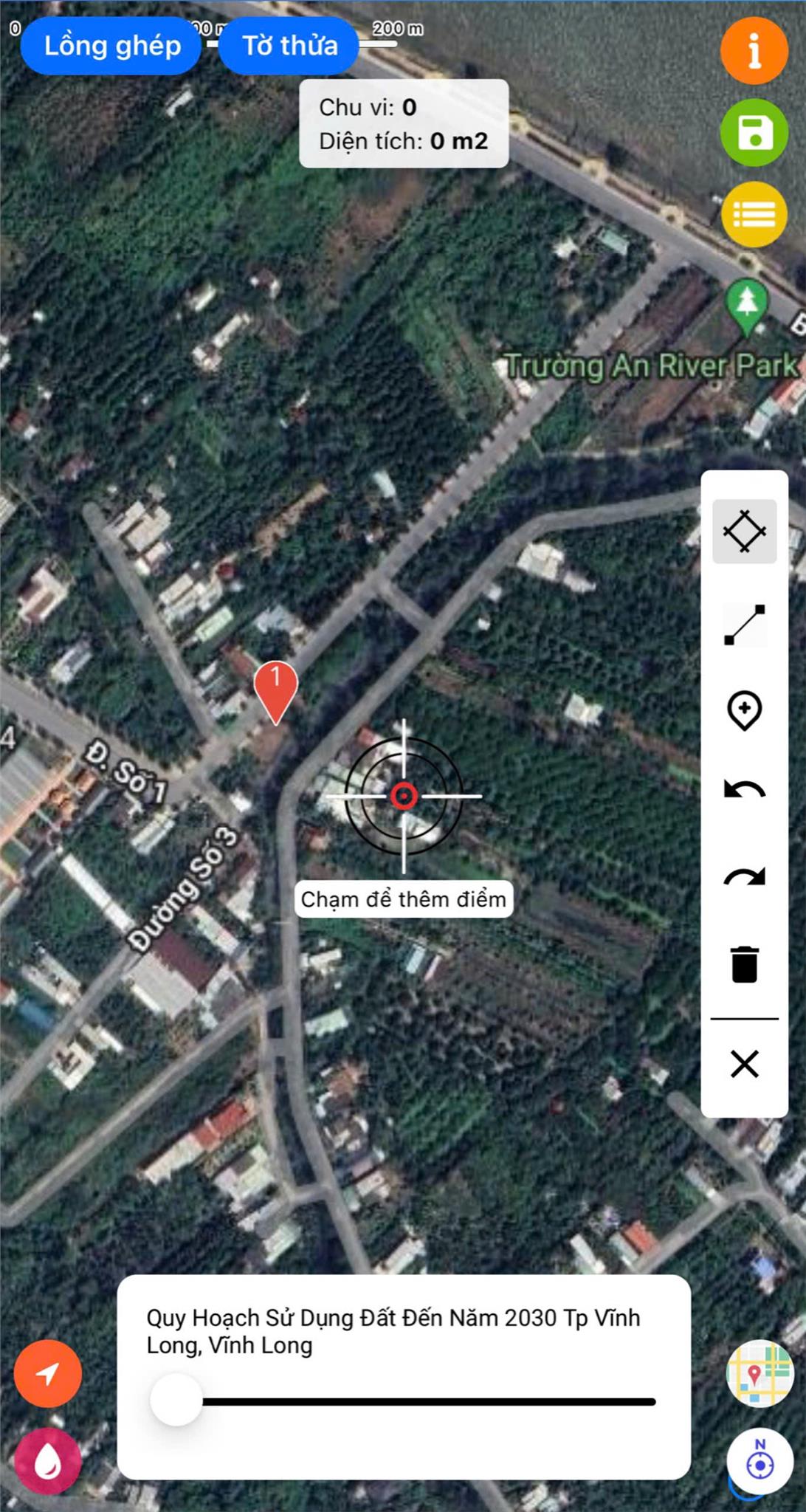This screenshot has height=1512, width=806.
Task: Open the orange info button
Action: [754, 51]
